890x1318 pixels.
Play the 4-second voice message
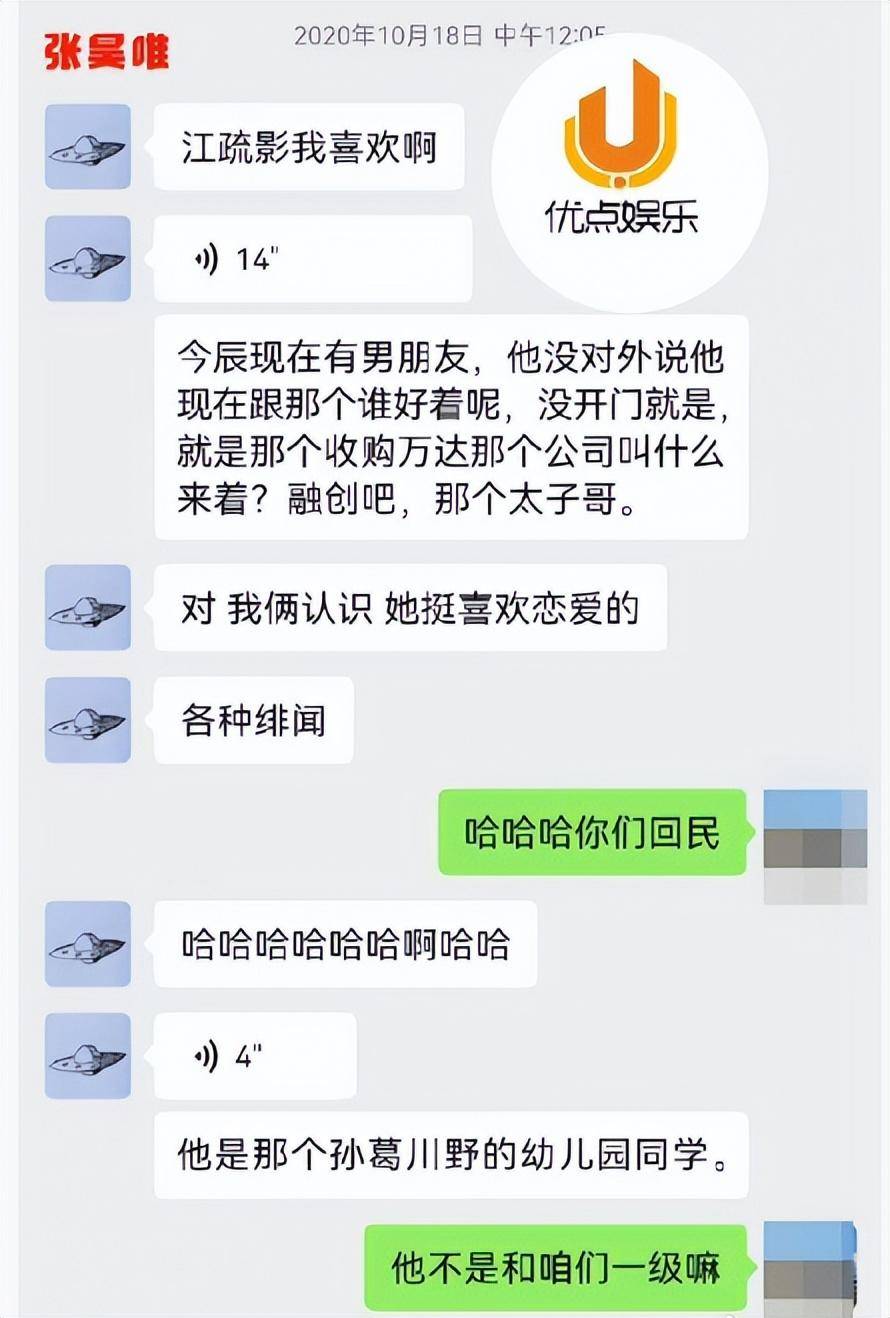255,1056
